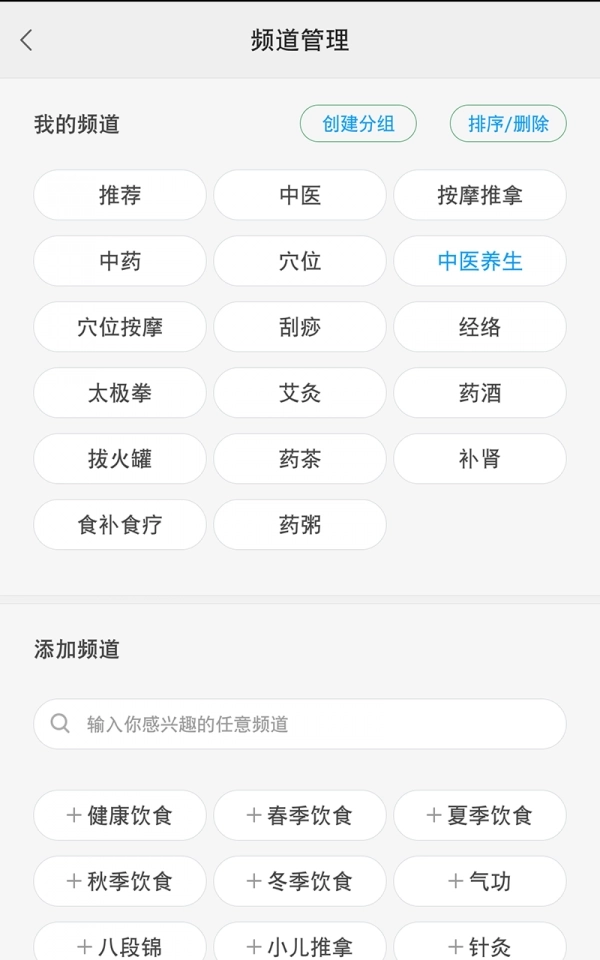Open the 穴位 channel
600x960 pixels.
[300, 261]
